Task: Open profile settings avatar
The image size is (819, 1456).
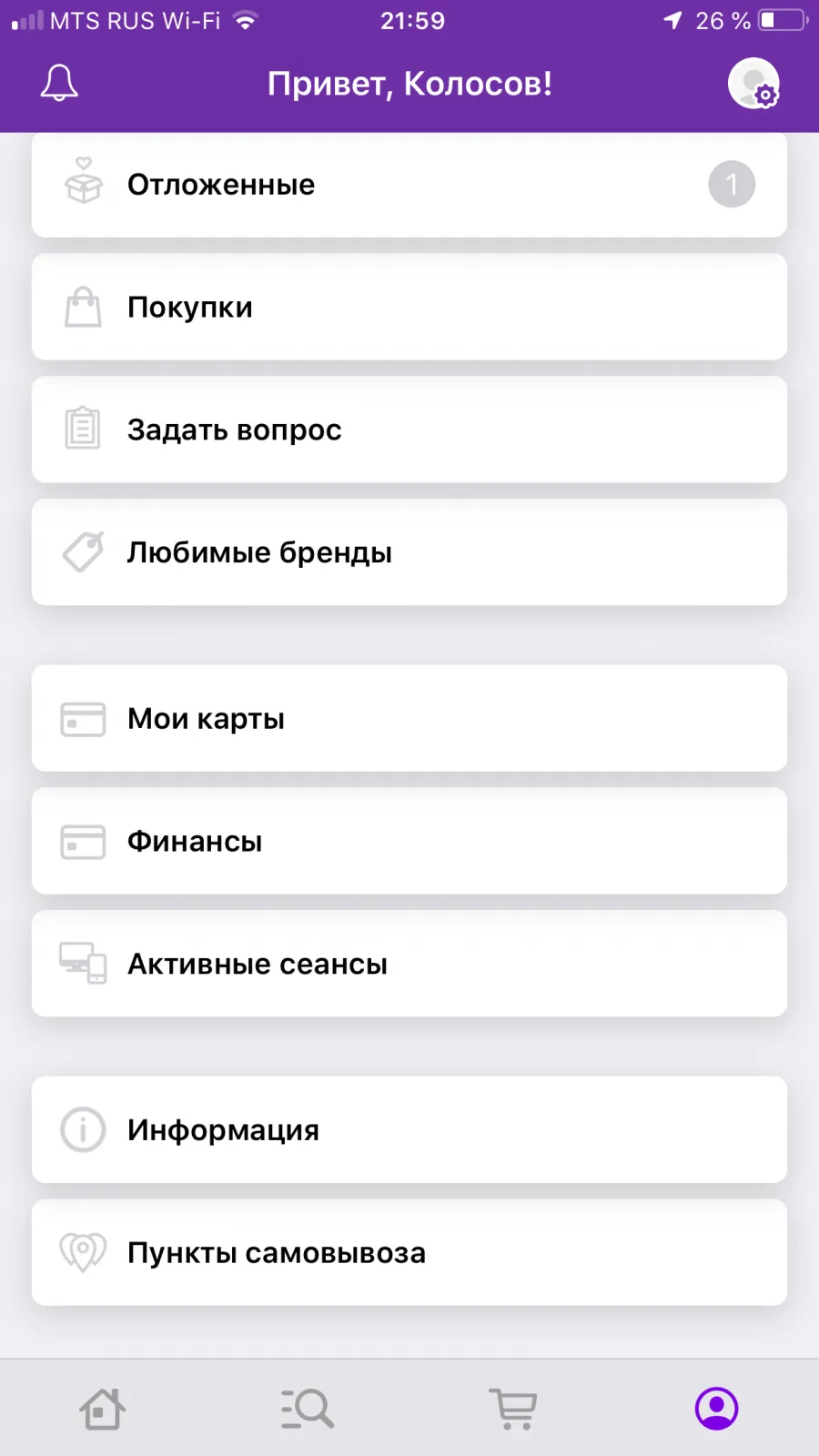Action: [x=754, y=84]
